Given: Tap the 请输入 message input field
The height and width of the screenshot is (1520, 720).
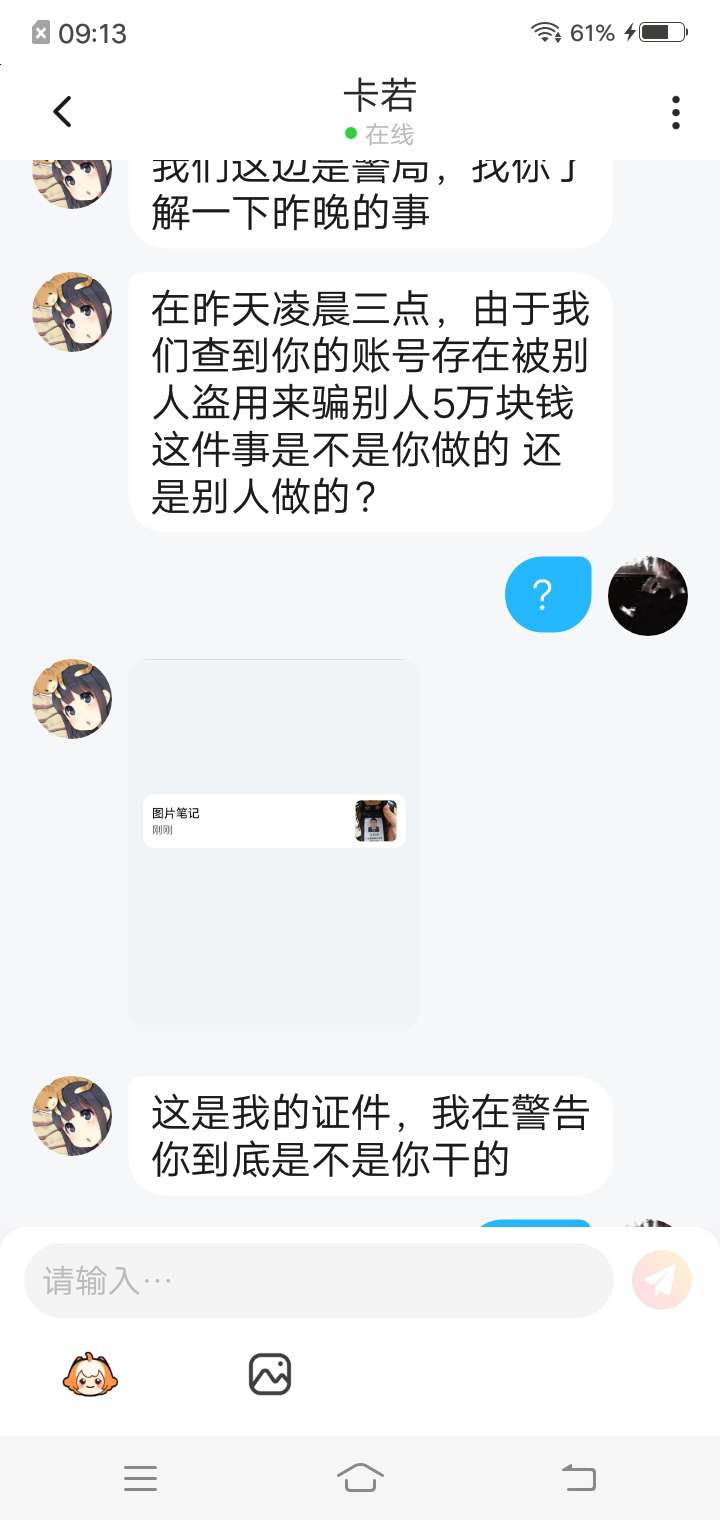Looking at the screenshot, I should [318, 1280].
